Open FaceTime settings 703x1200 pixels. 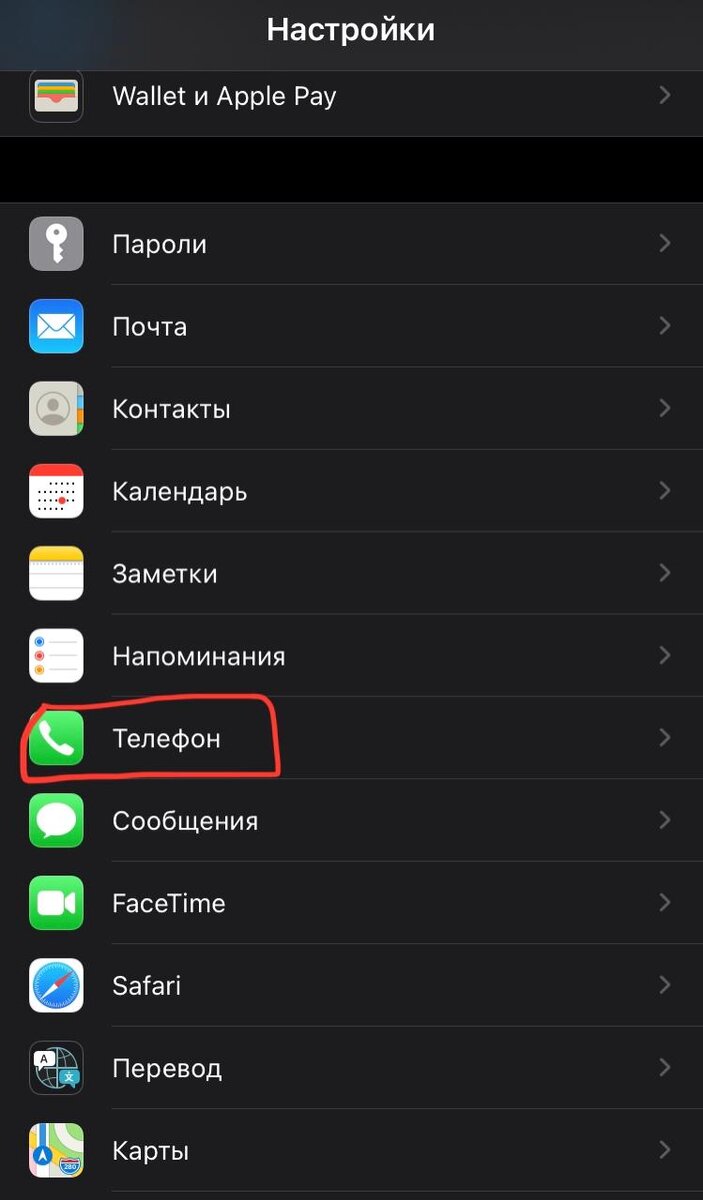351,903
